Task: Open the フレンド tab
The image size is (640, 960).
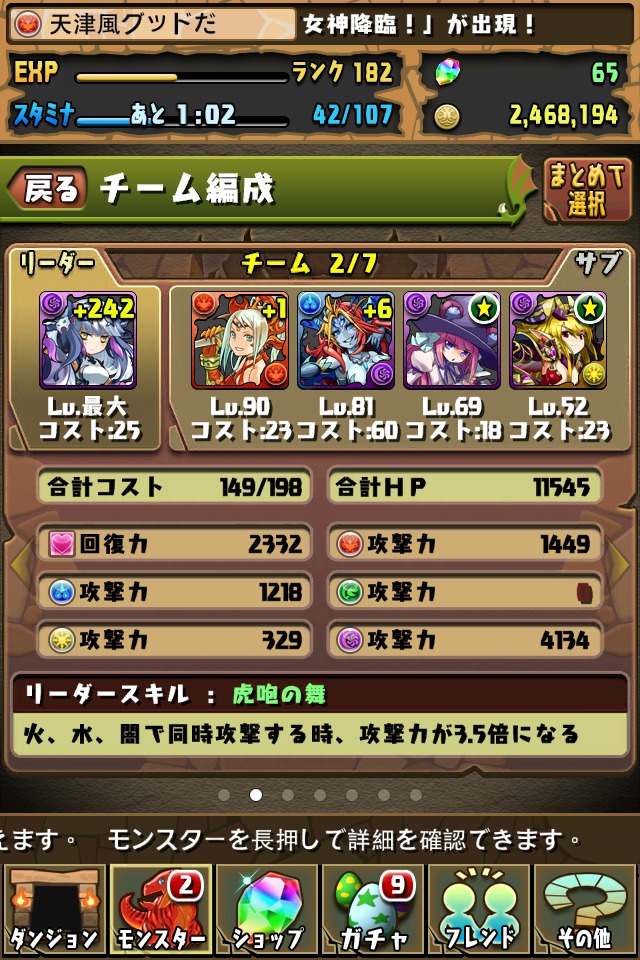Action: [x=480, y=910]
